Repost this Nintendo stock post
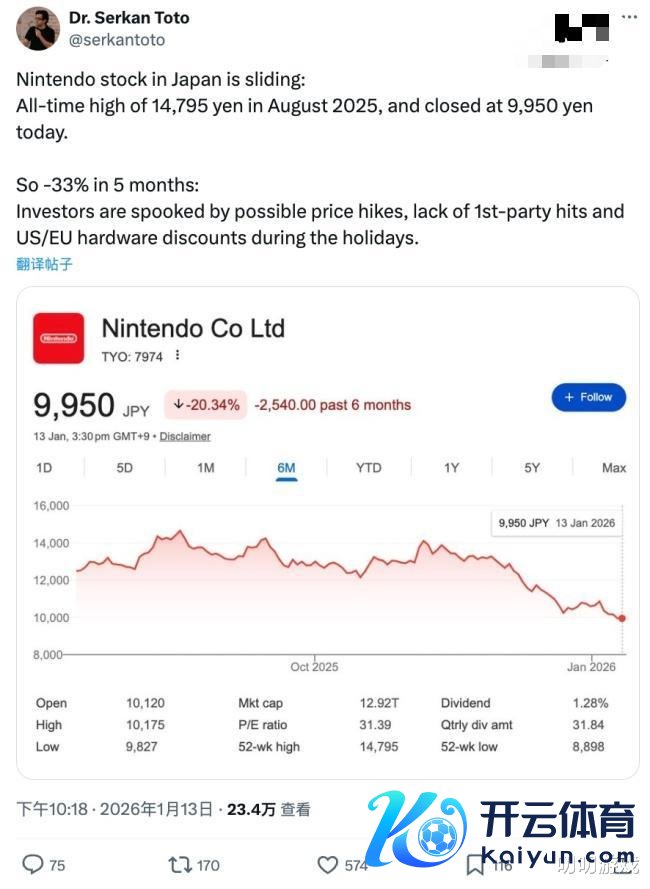Image resolution: width=650 pixels, height=889 pixels. [181, 864]
